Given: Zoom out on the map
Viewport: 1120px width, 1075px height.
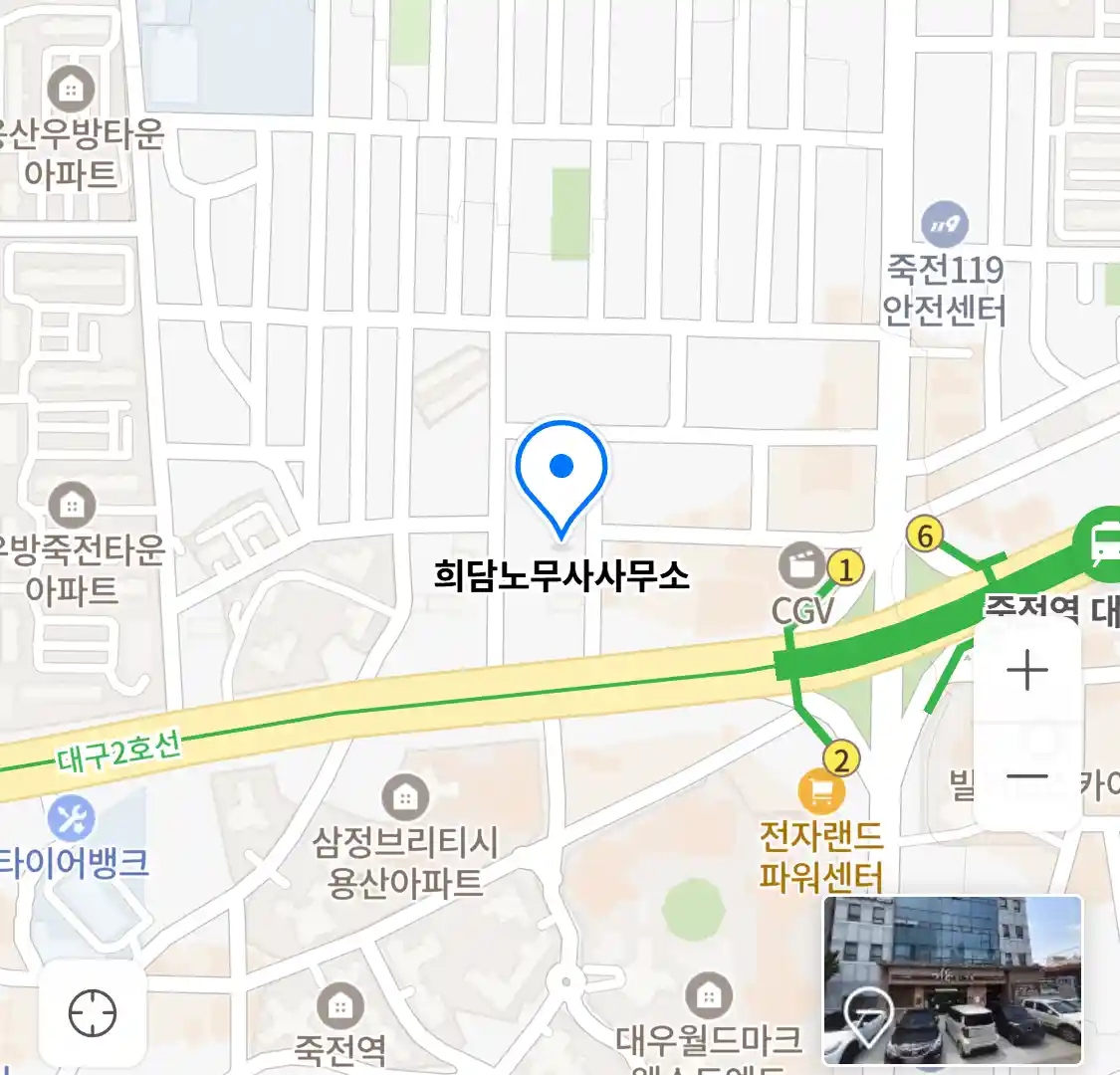Looking at the screenshot, I should tap(1027, 777).
